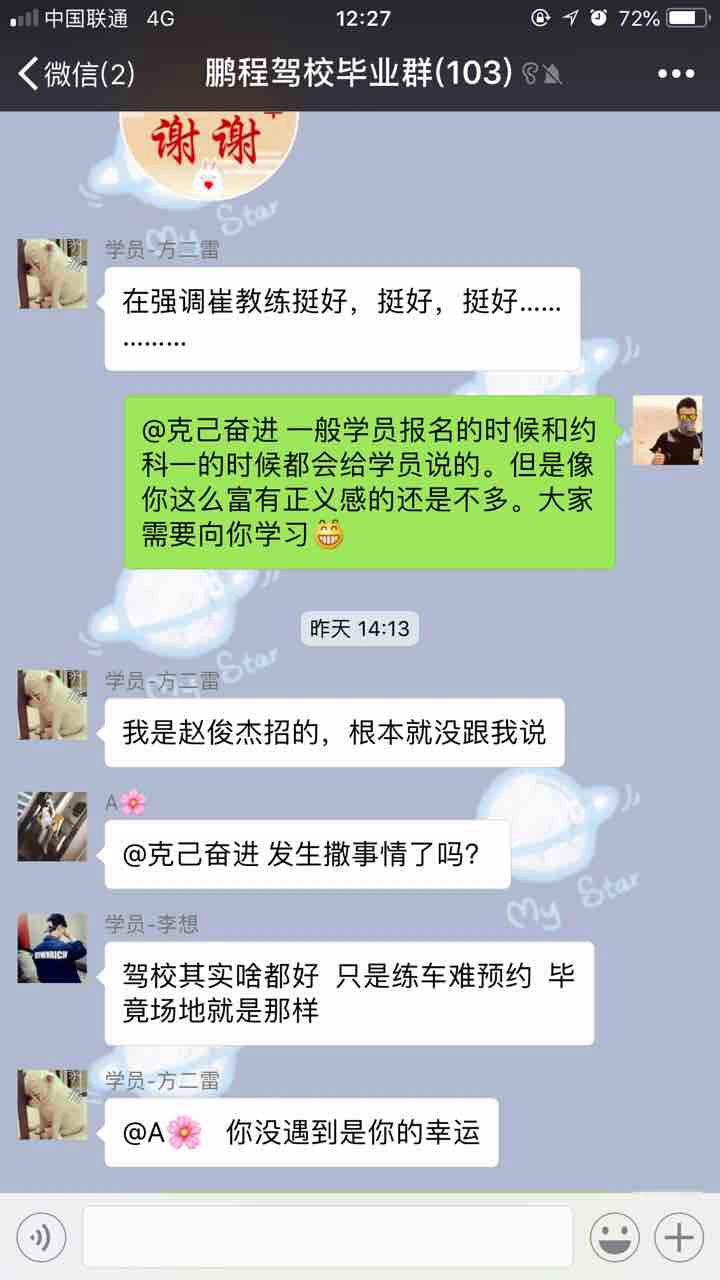Open the group chat details menu
720x1280 pixels.
coord(675,74)
